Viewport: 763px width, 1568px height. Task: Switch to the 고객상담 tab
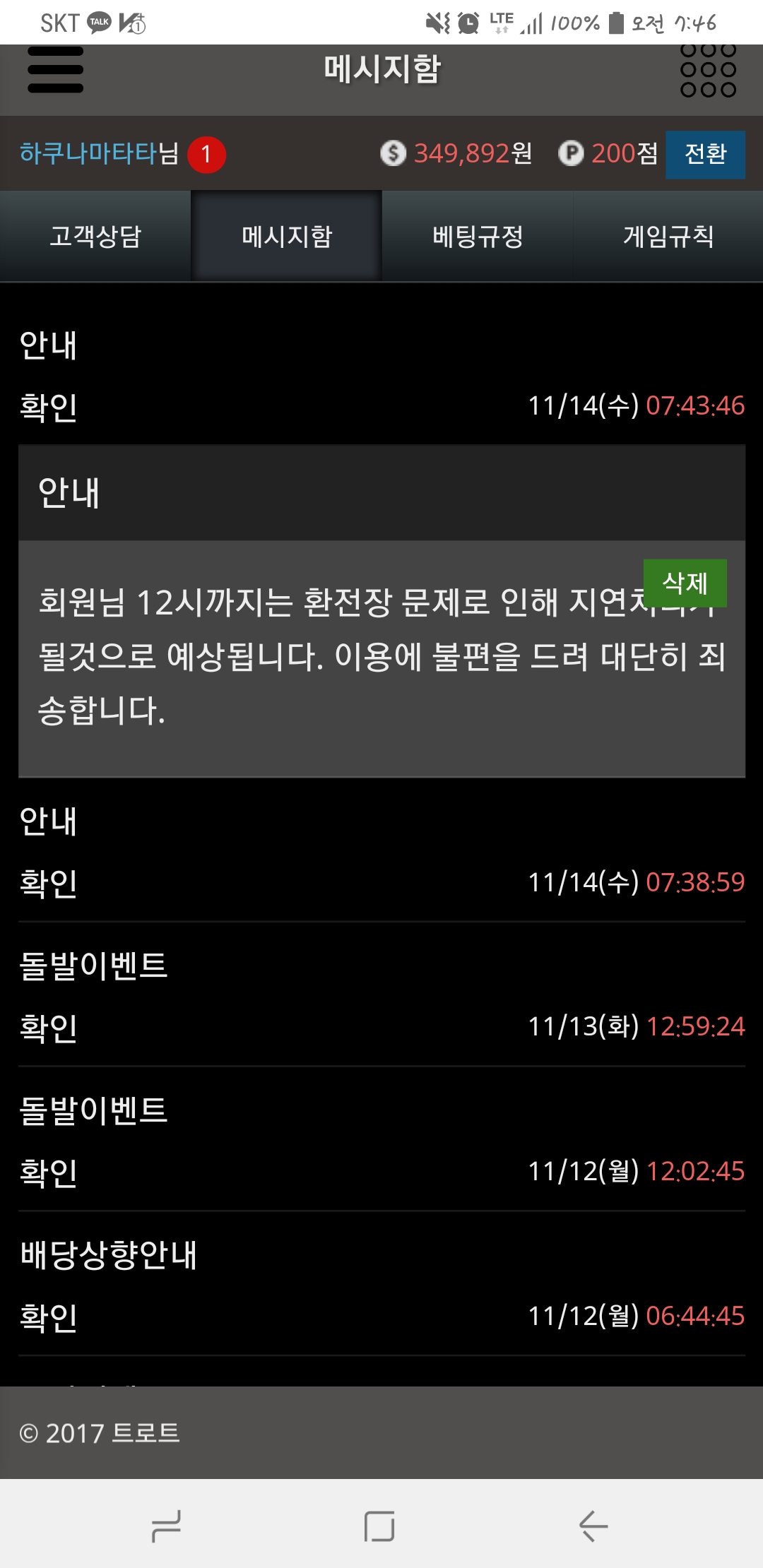[x=95, y=236]
